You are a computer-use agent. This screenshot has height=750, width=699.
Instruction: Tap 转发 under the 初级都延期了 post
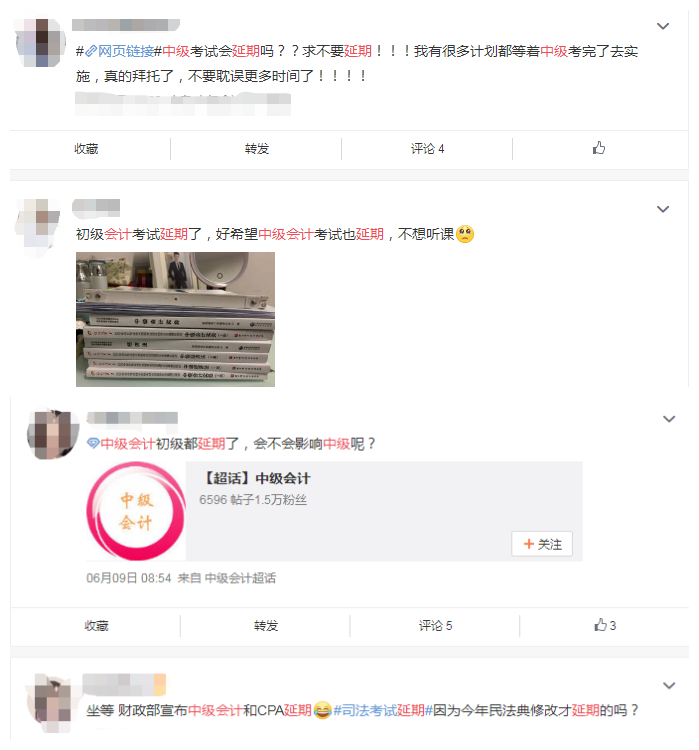tap(266, 626)
